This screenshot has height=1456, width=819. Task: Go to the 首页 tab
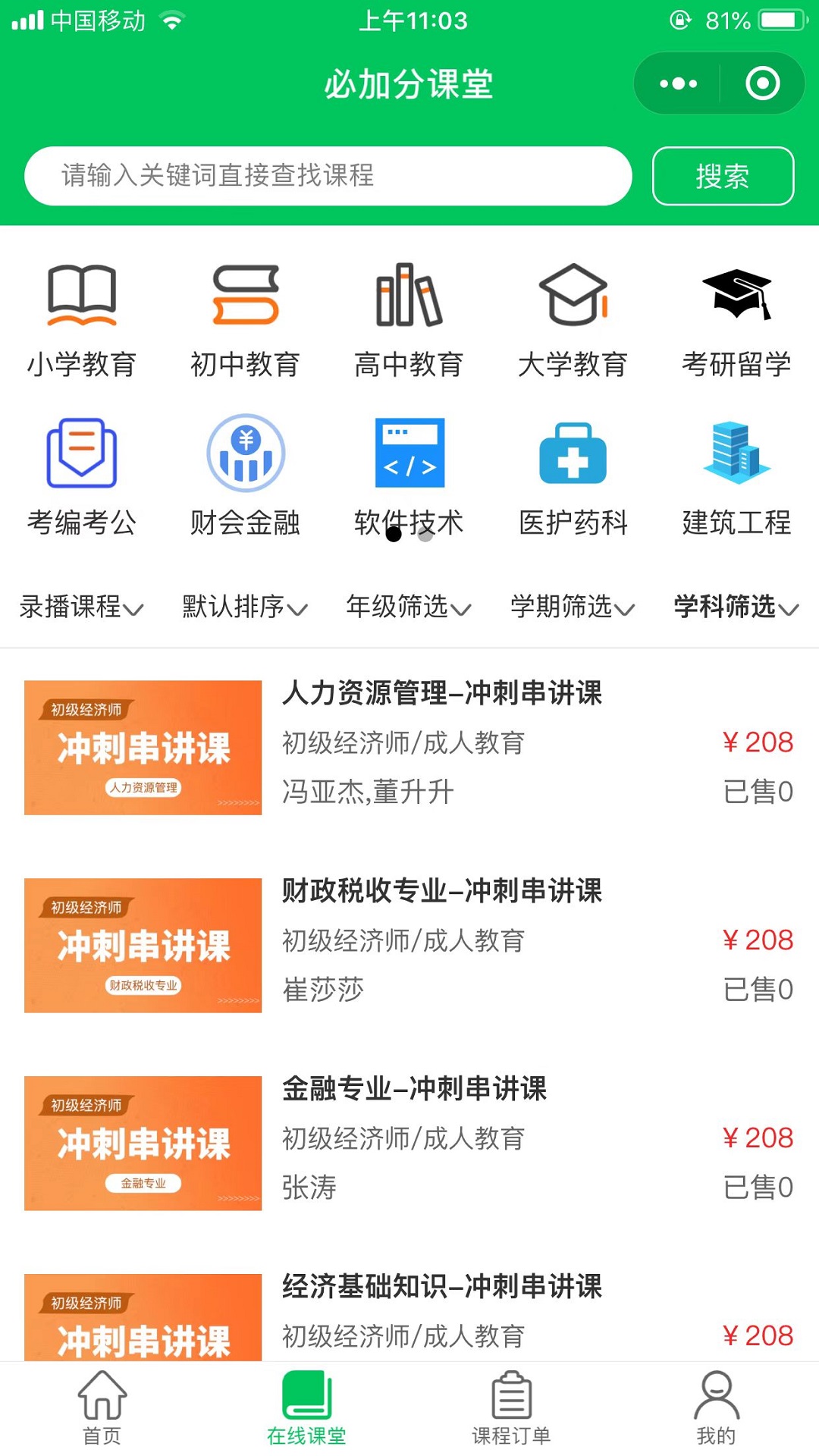point(102,1407)
